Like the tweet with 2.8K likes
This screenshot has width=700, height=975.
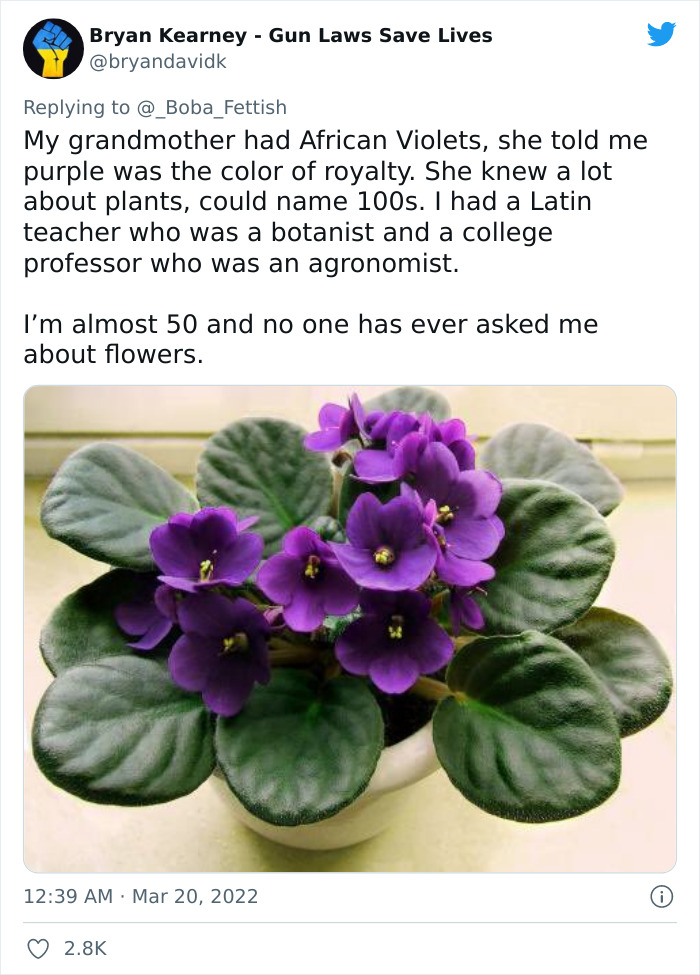[x=38, y=948]
